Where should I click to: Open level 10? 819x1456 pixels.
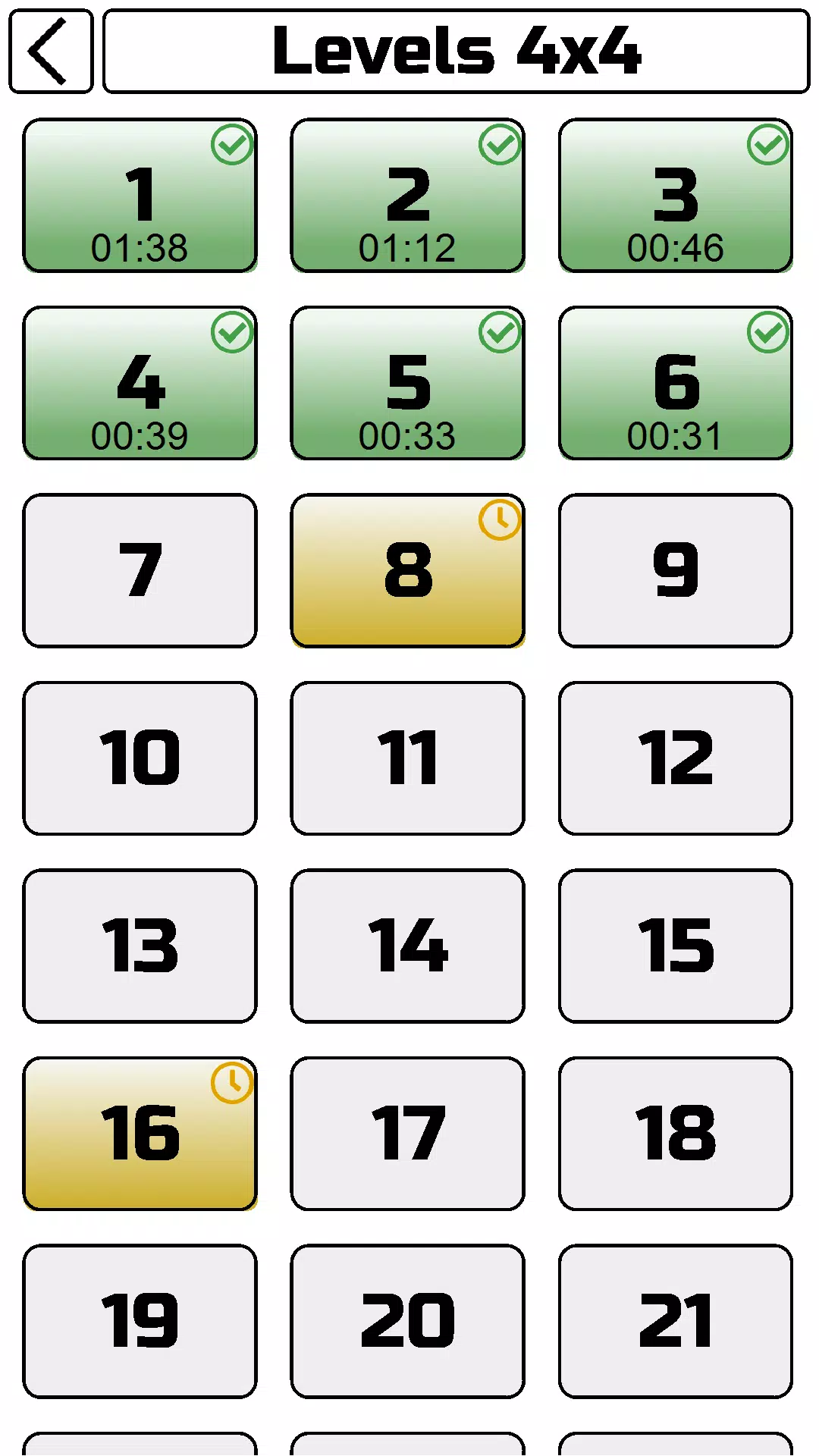click(140, 758)
